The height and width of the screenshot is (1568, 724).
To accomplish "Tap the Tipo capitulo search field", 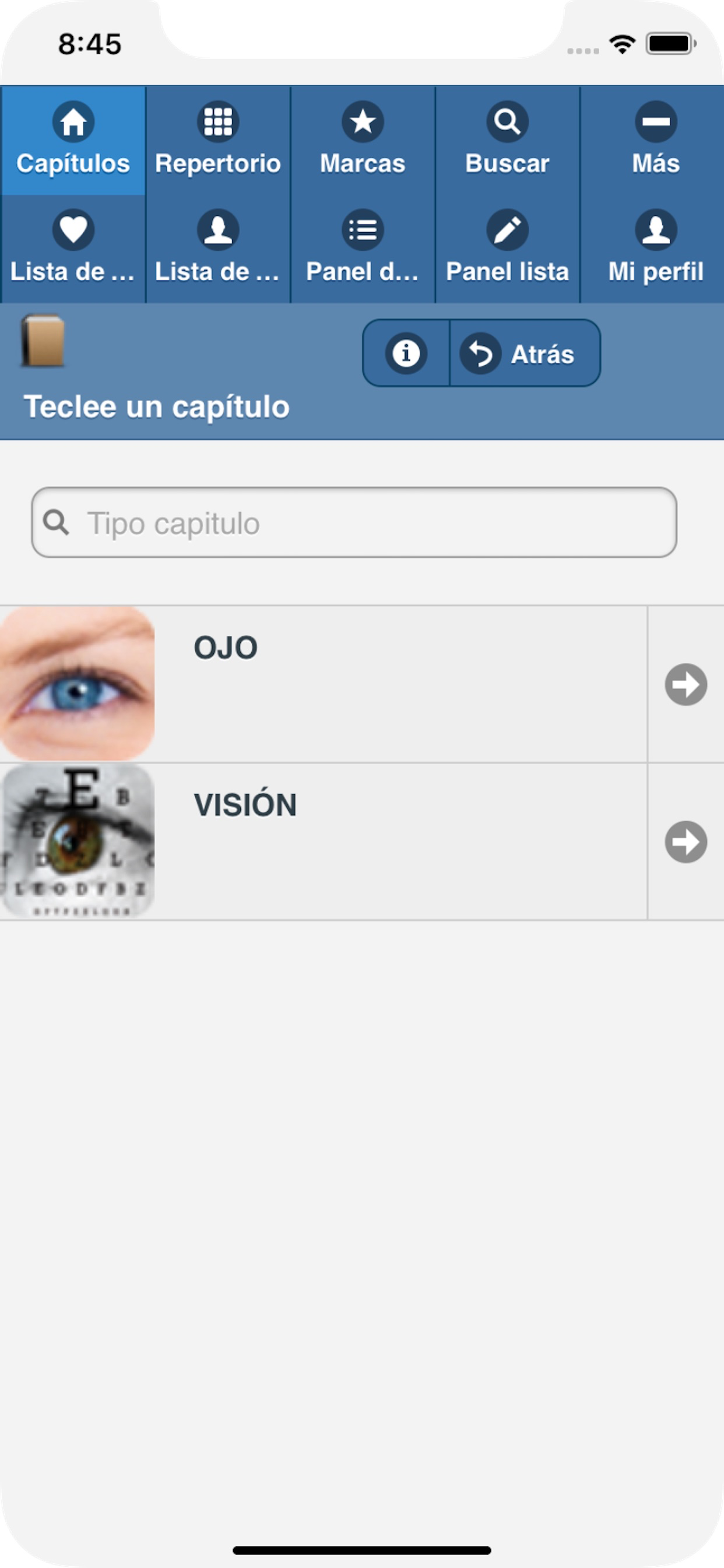I will click(x=354, y=522).
